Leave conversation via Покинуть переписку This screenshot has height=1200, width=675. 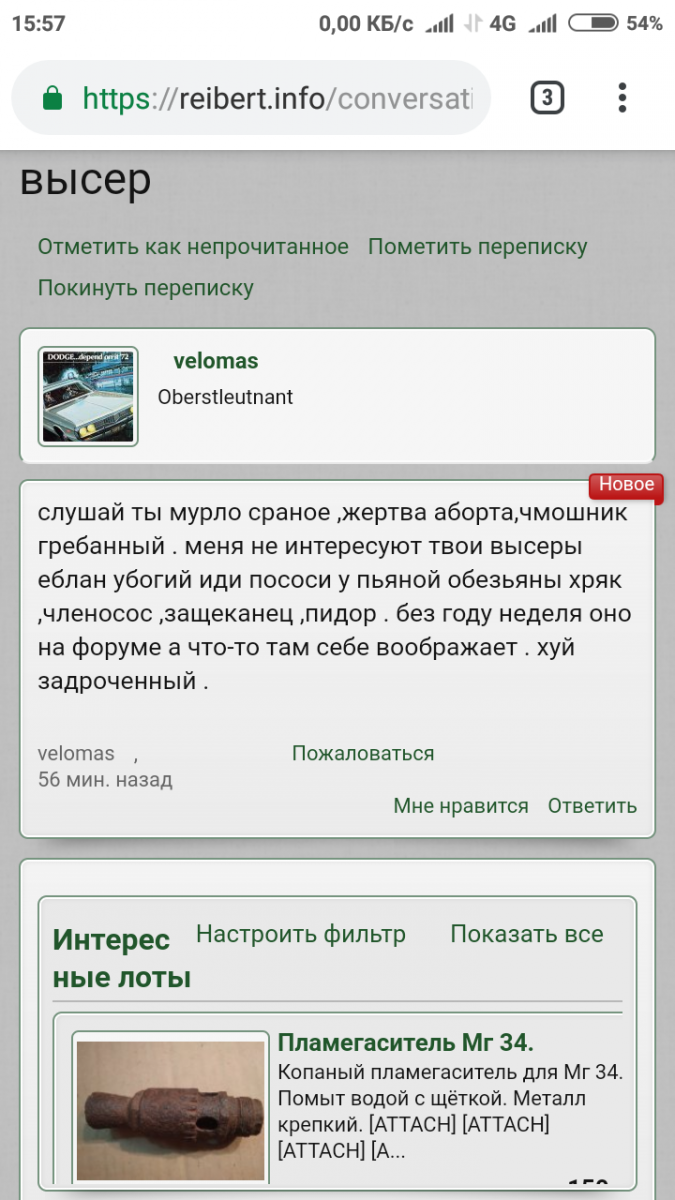click(x=146, y=288)
